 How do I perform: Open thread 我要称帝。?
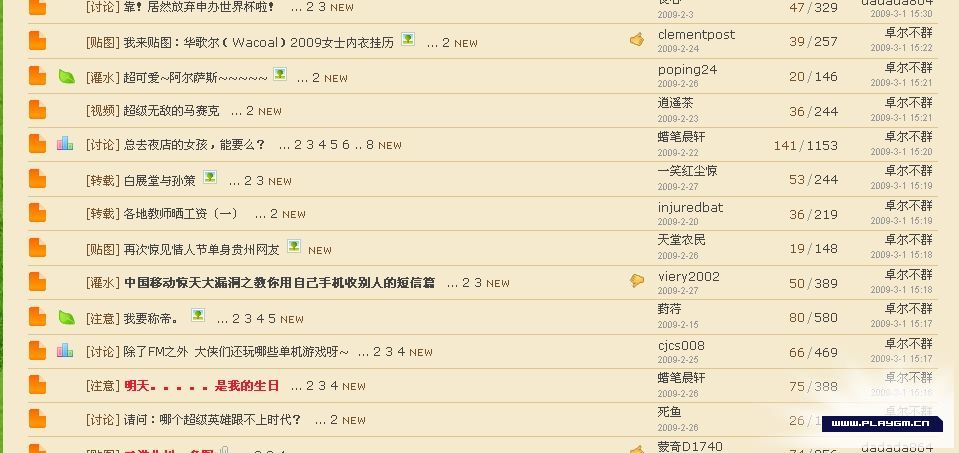click(152, 318)
